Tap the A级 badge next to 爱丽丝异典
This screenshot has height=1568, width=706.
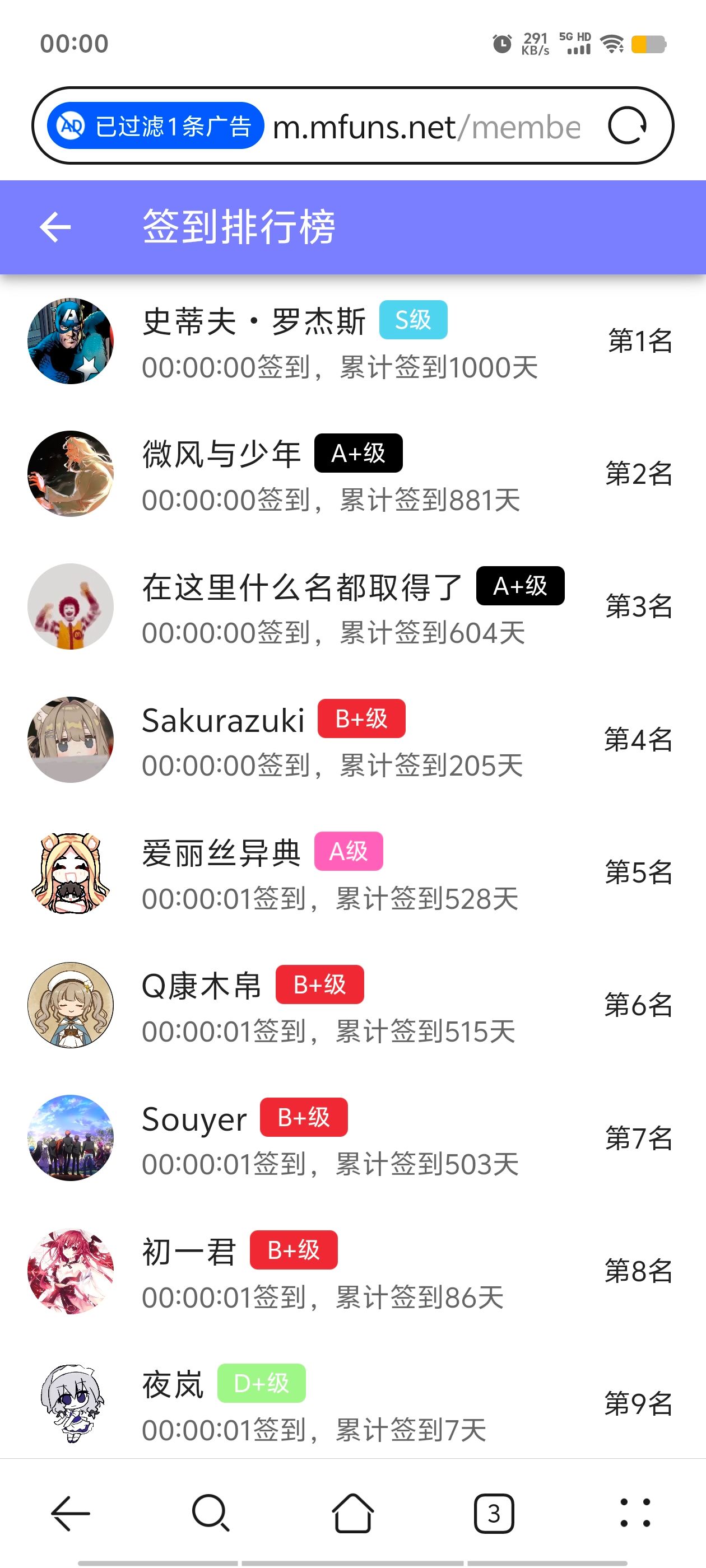347,851
